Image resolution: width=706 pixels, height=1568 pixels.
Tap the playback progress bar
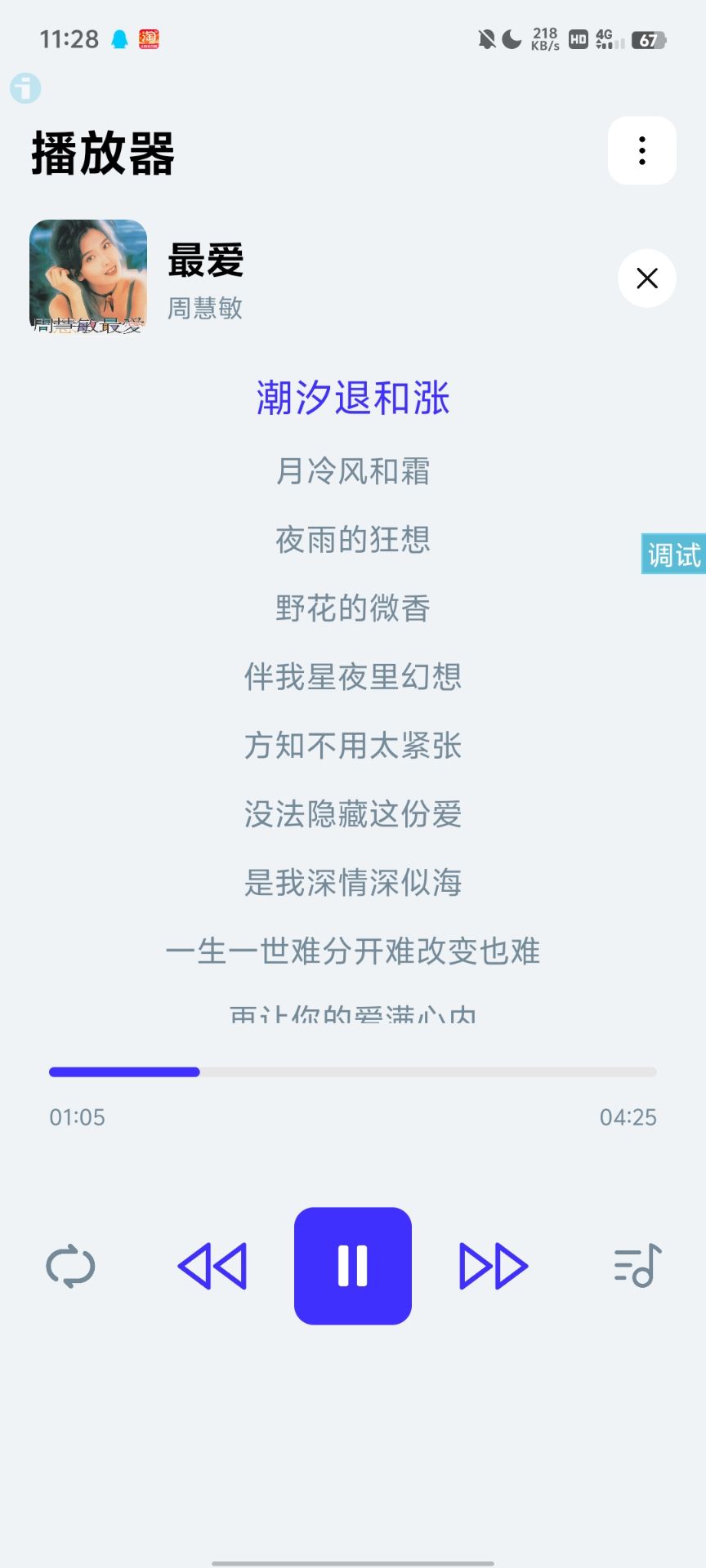coord(353,1071)
